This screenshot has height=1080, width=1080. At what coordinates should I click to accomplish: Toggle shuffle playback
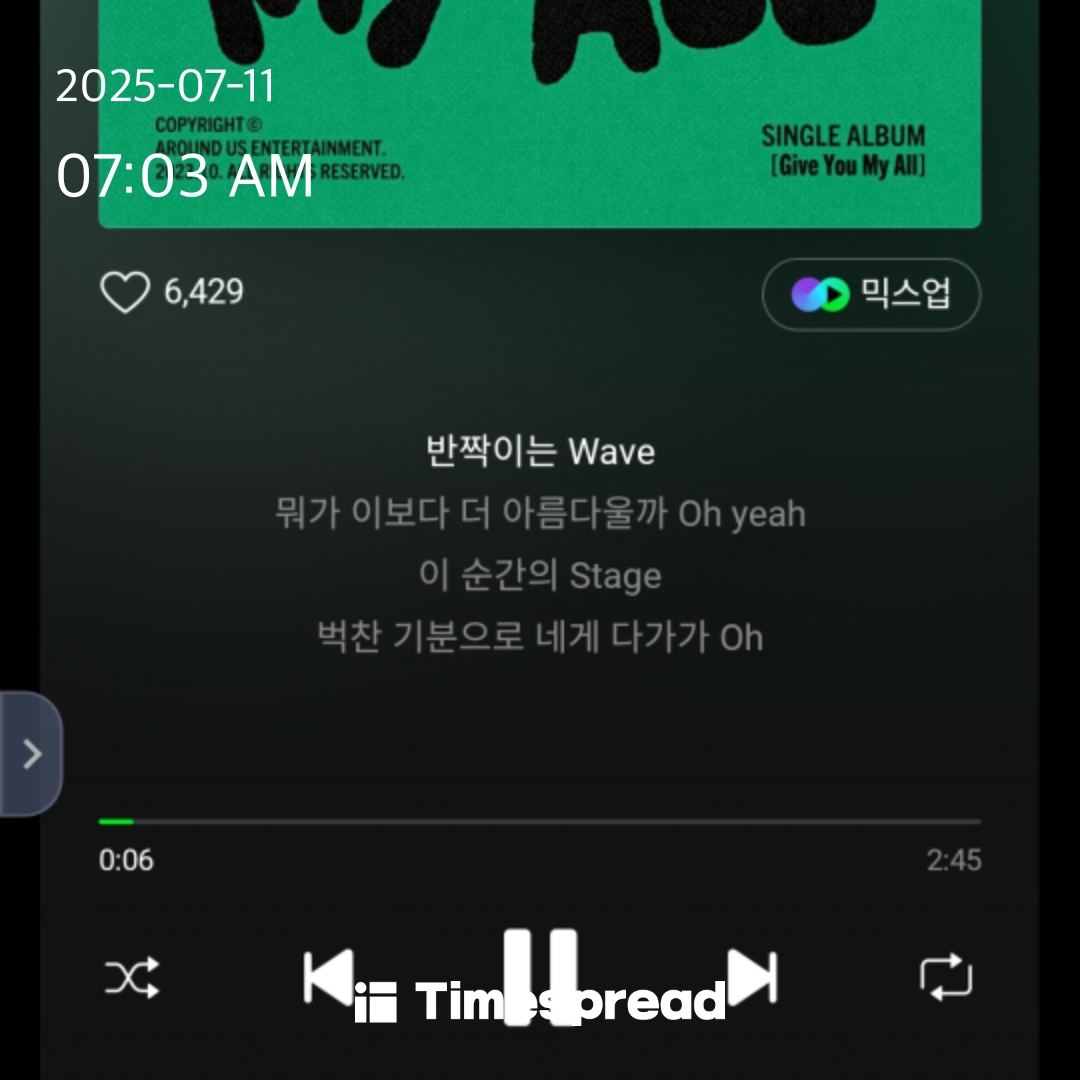pyautogui.click(x=132, y=977)
